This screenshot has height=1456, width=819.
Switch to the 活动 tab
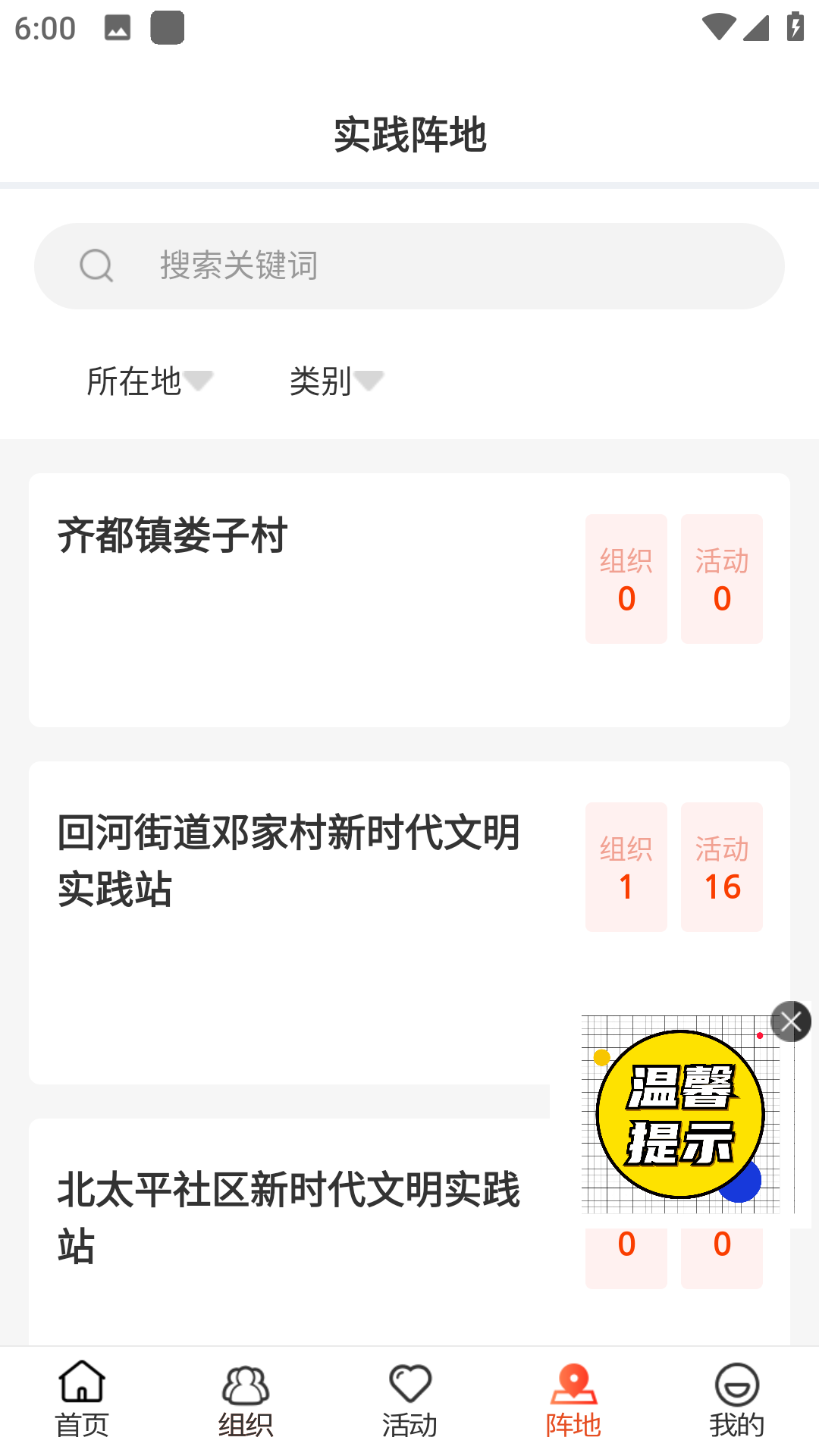click(409, 1401)
